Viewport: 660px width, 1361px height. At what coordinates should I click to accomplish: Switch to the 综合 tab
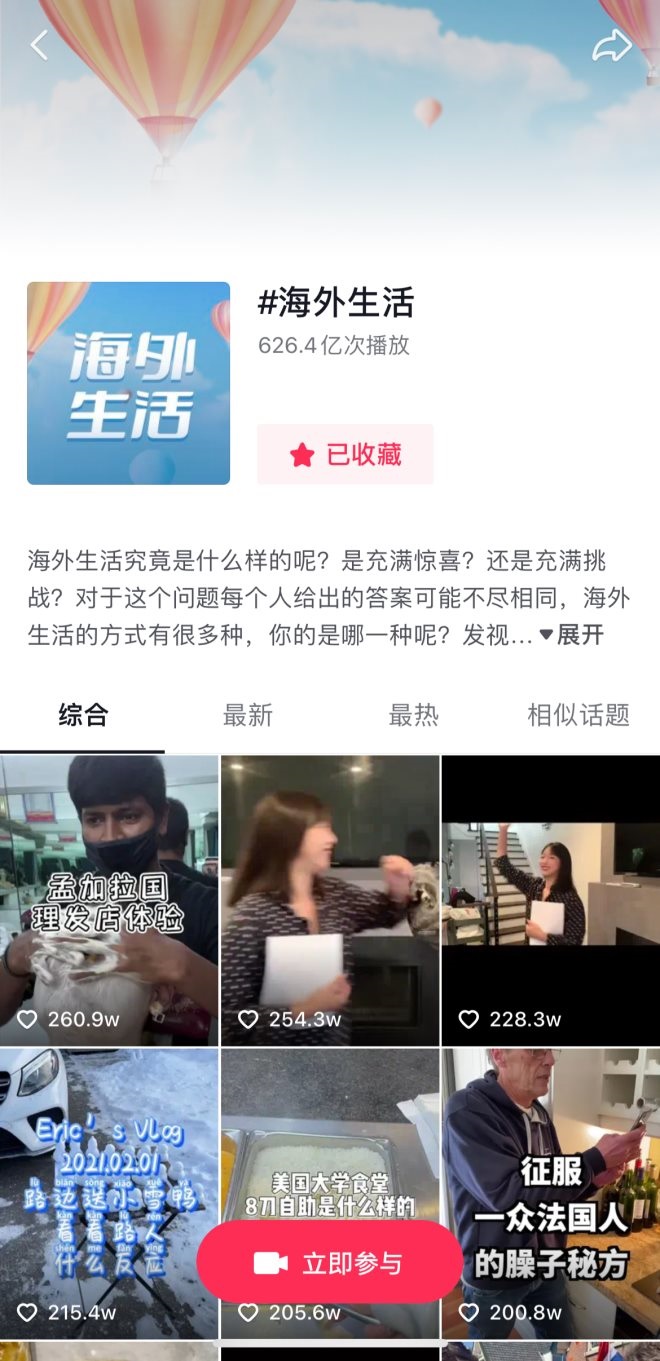pos(83,715)
